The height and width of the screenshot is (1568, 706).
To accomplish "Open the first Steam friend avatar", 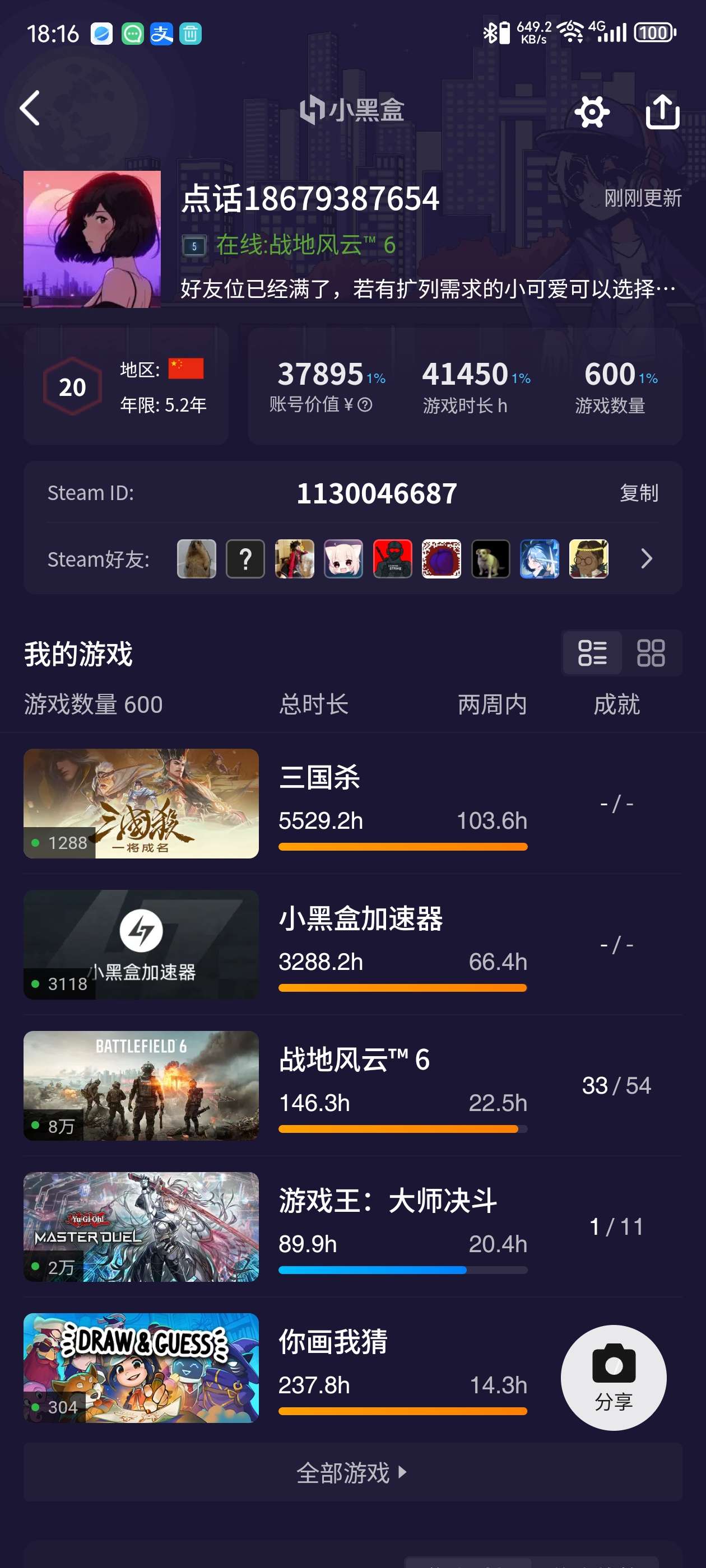I will (x=196, y=558).
